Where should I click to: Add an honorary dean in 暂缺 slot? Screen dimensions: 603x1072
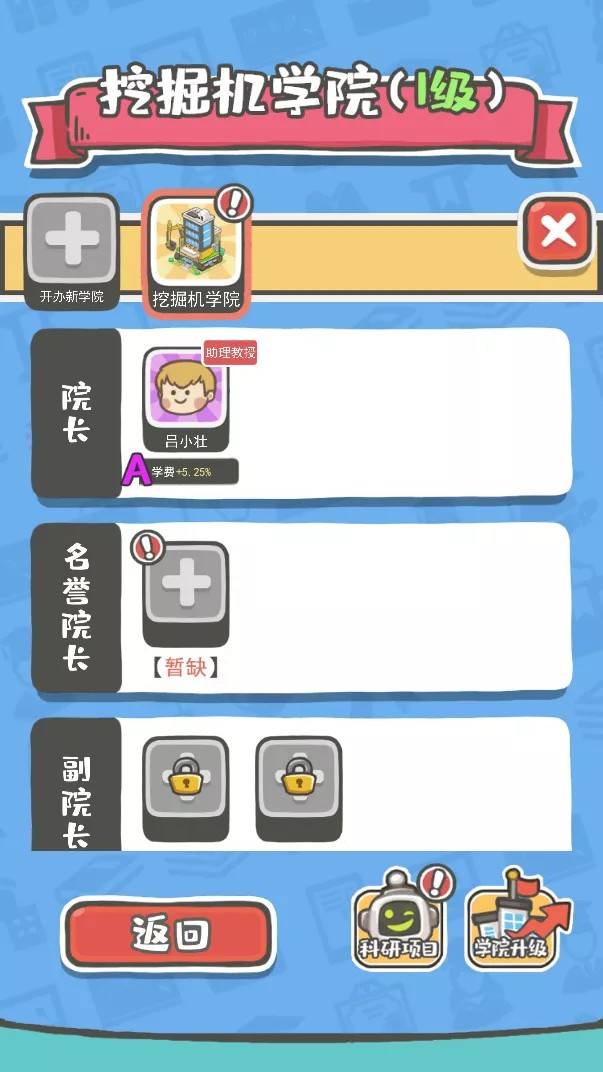[x=186, y=584]
